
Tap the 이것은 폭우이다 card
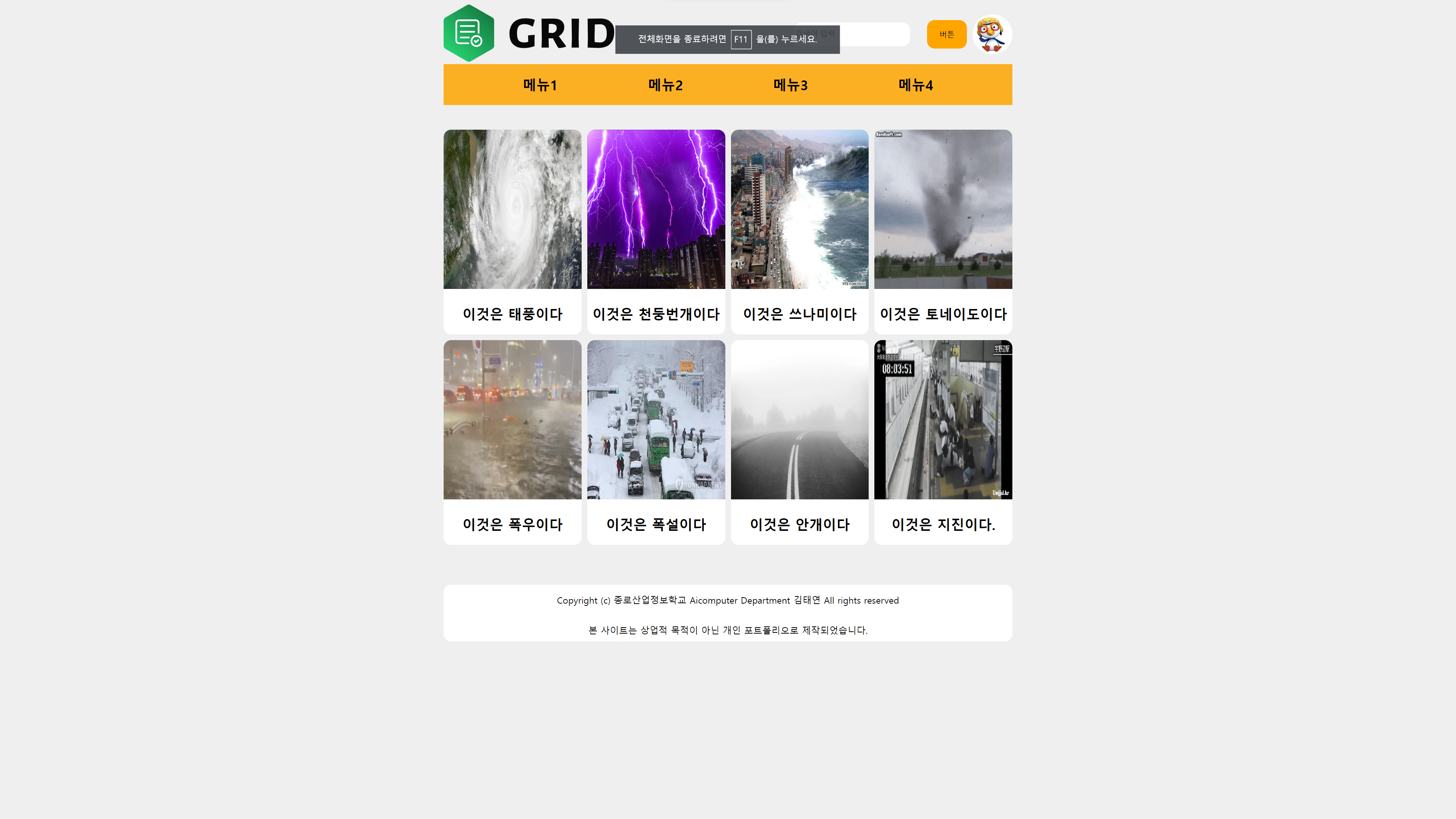click(512, 442)
